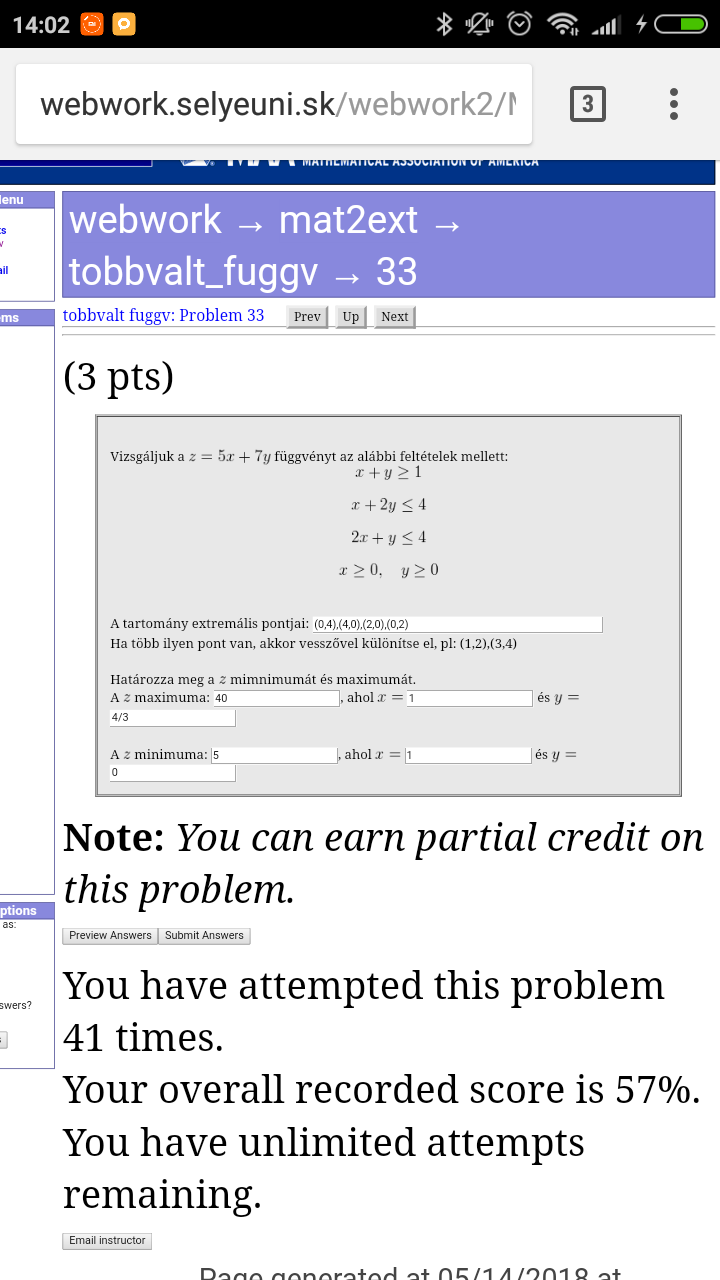Edit the x field for the minimum
The image size is (720, 1280).
tap(467, 755)
